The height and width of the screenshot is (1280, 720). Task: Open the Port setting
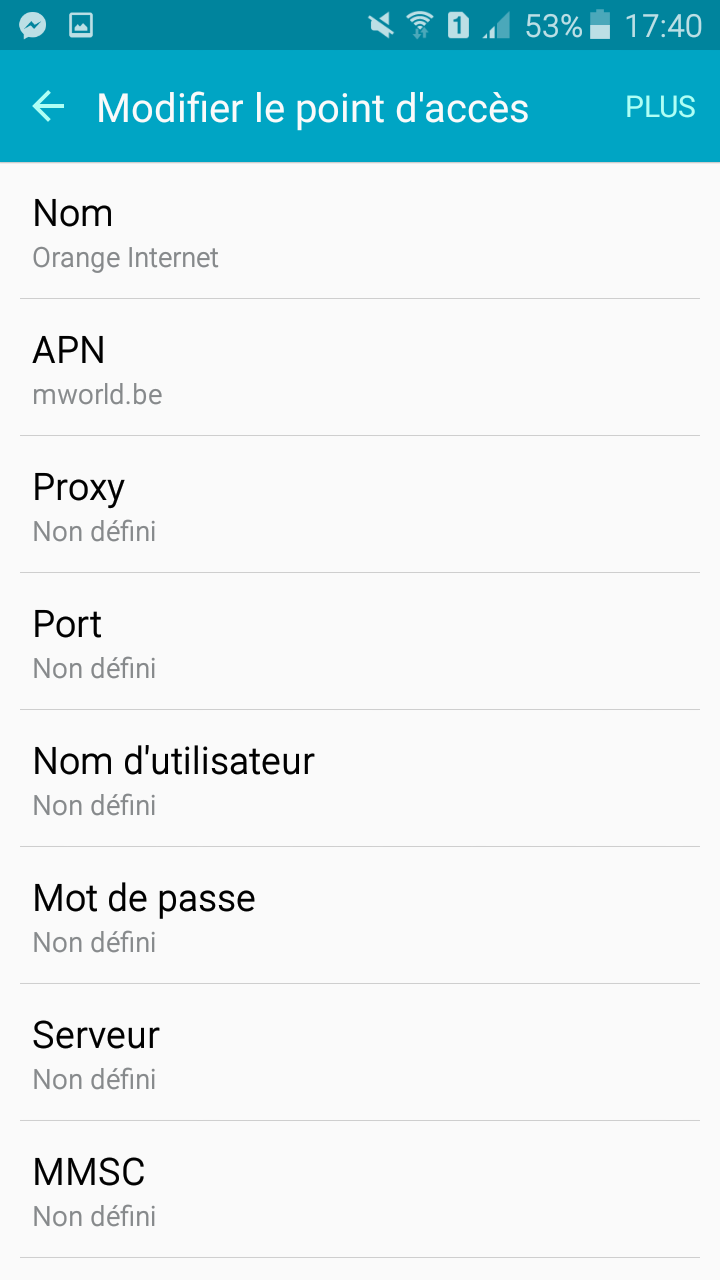coord(360,641)
